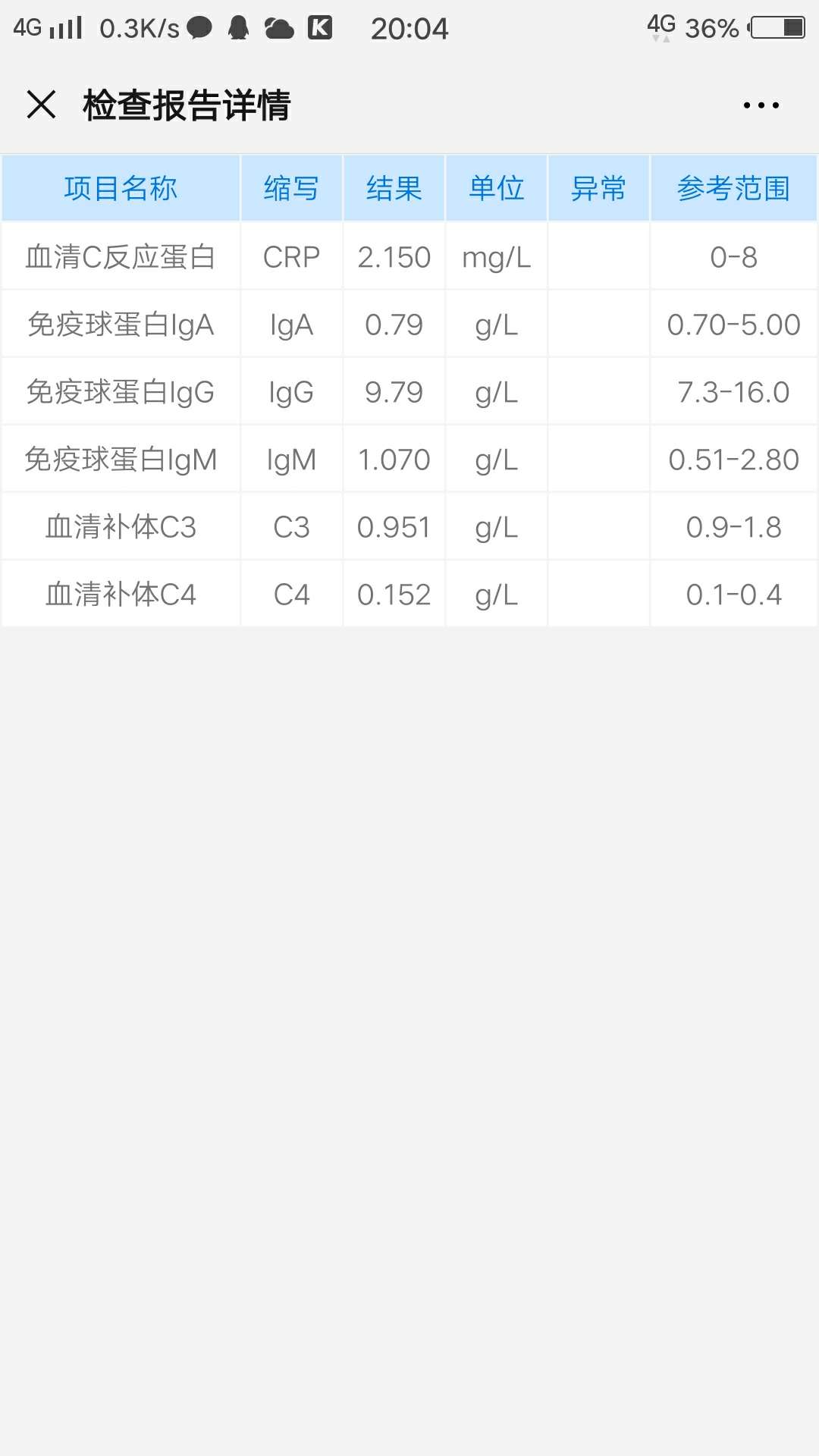Tap the K app icon in status bar
This screenshot has height=1456, width=819.
pos(320,27)
